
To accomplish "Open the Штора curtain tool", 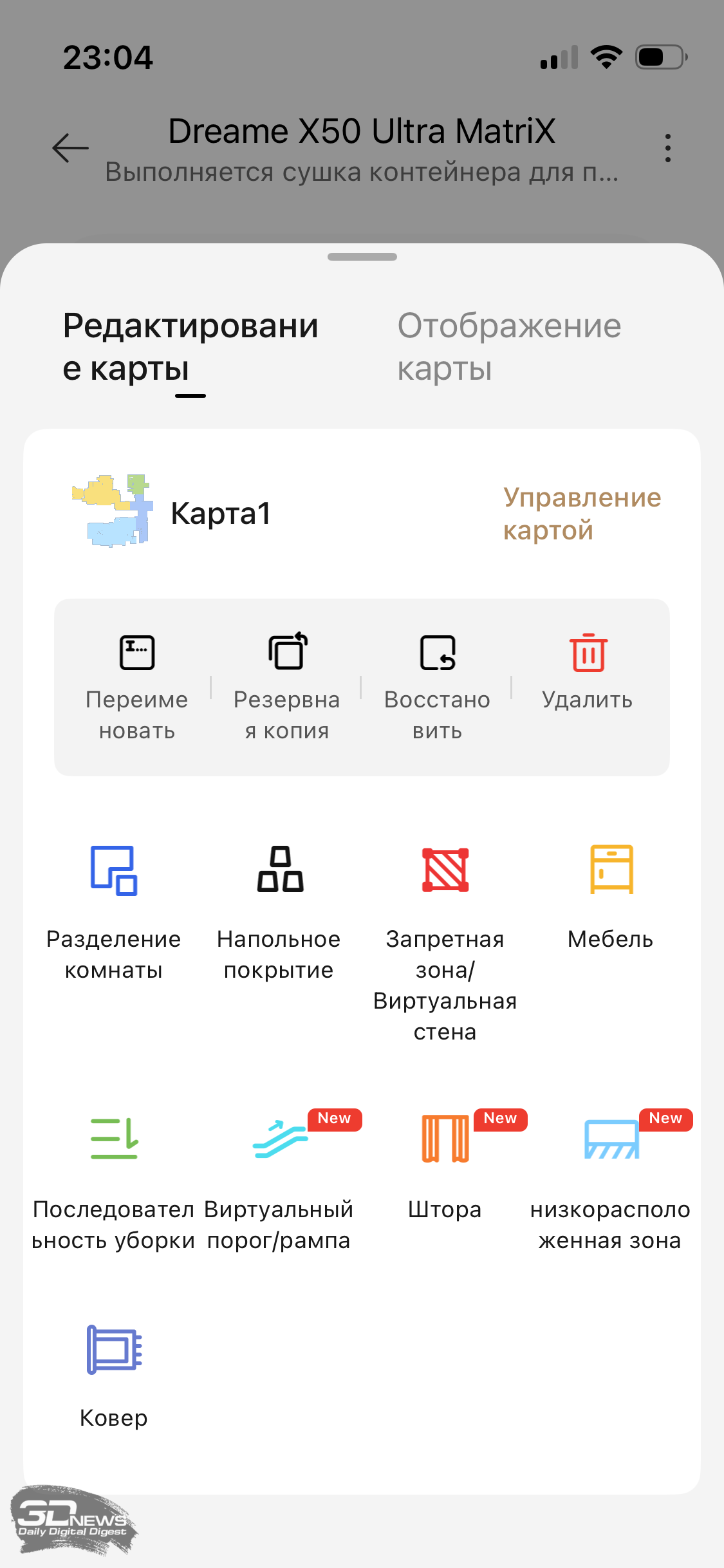I will pos(445,1166).
